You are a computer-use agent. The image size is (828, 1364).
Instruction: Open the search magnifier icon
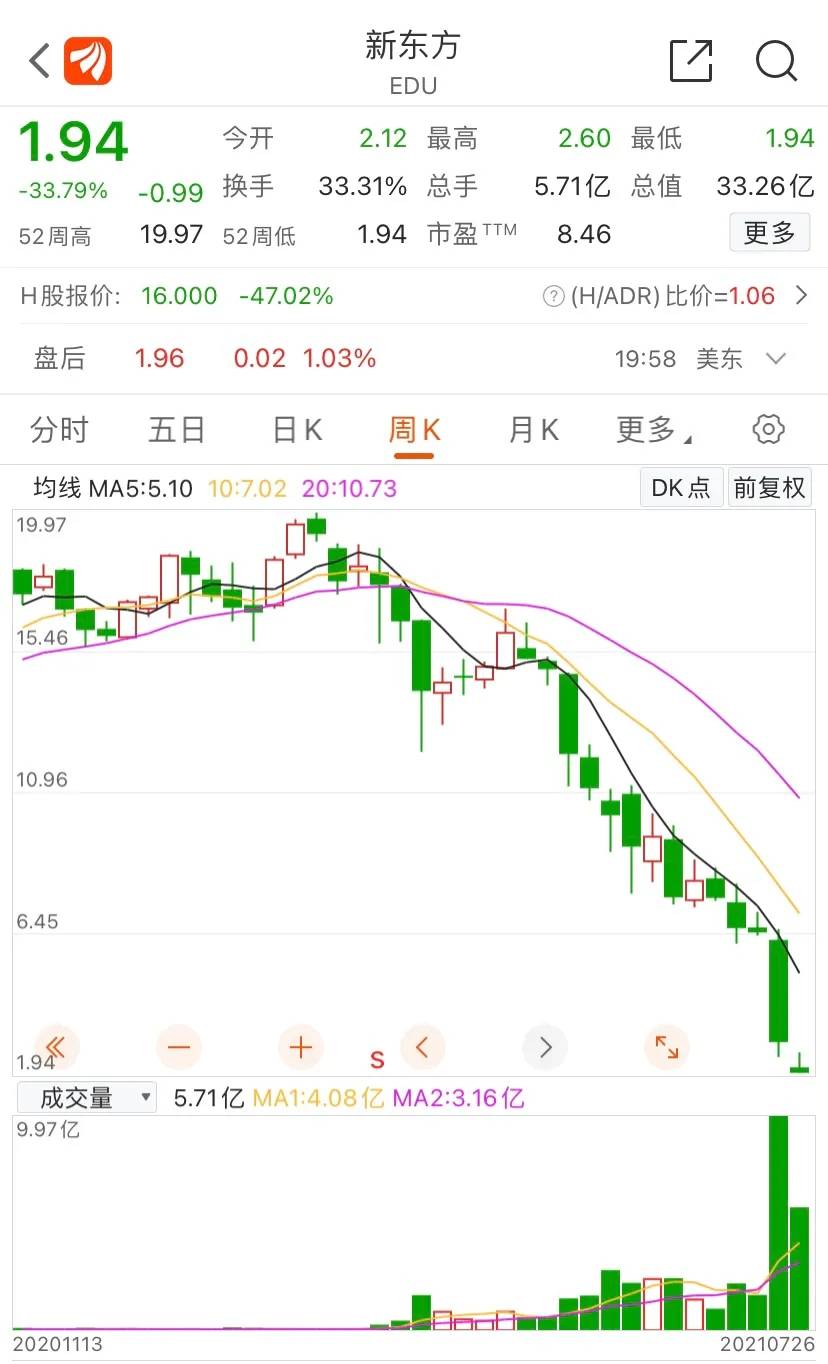777,61
